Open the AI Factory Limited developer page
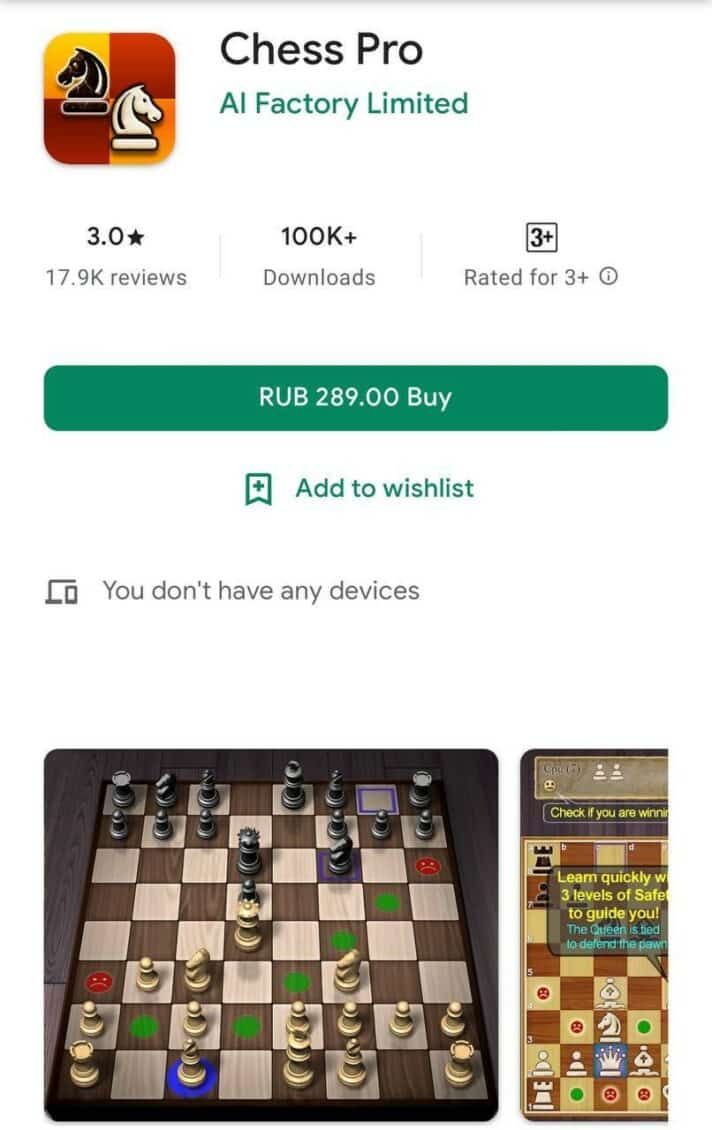This screenshot has width=712, height=1130. (x=343, y=104)
